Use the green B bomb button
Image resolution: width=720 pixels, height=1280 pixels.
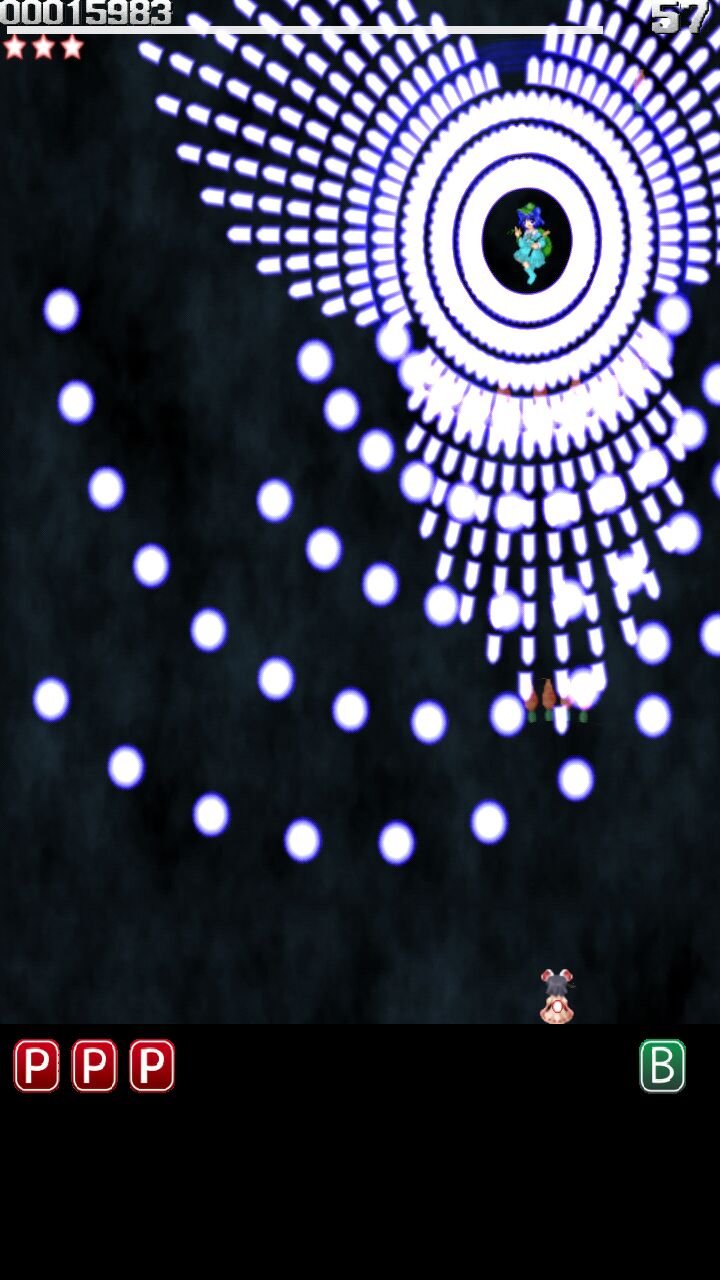662,1066
